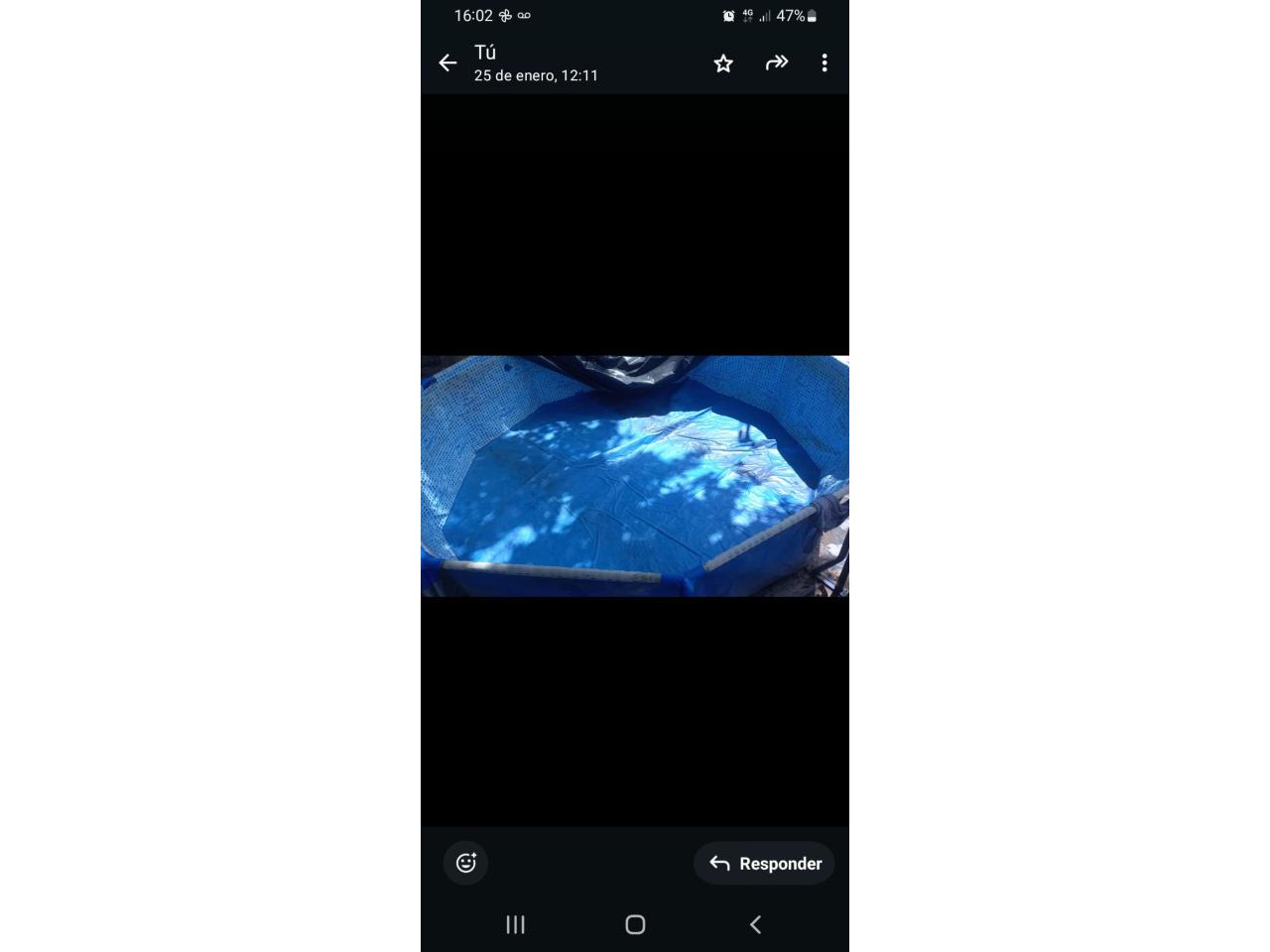This screenshot has width=1270, height=952.
Task: React with the emoji icon
Action: [466, 863]
